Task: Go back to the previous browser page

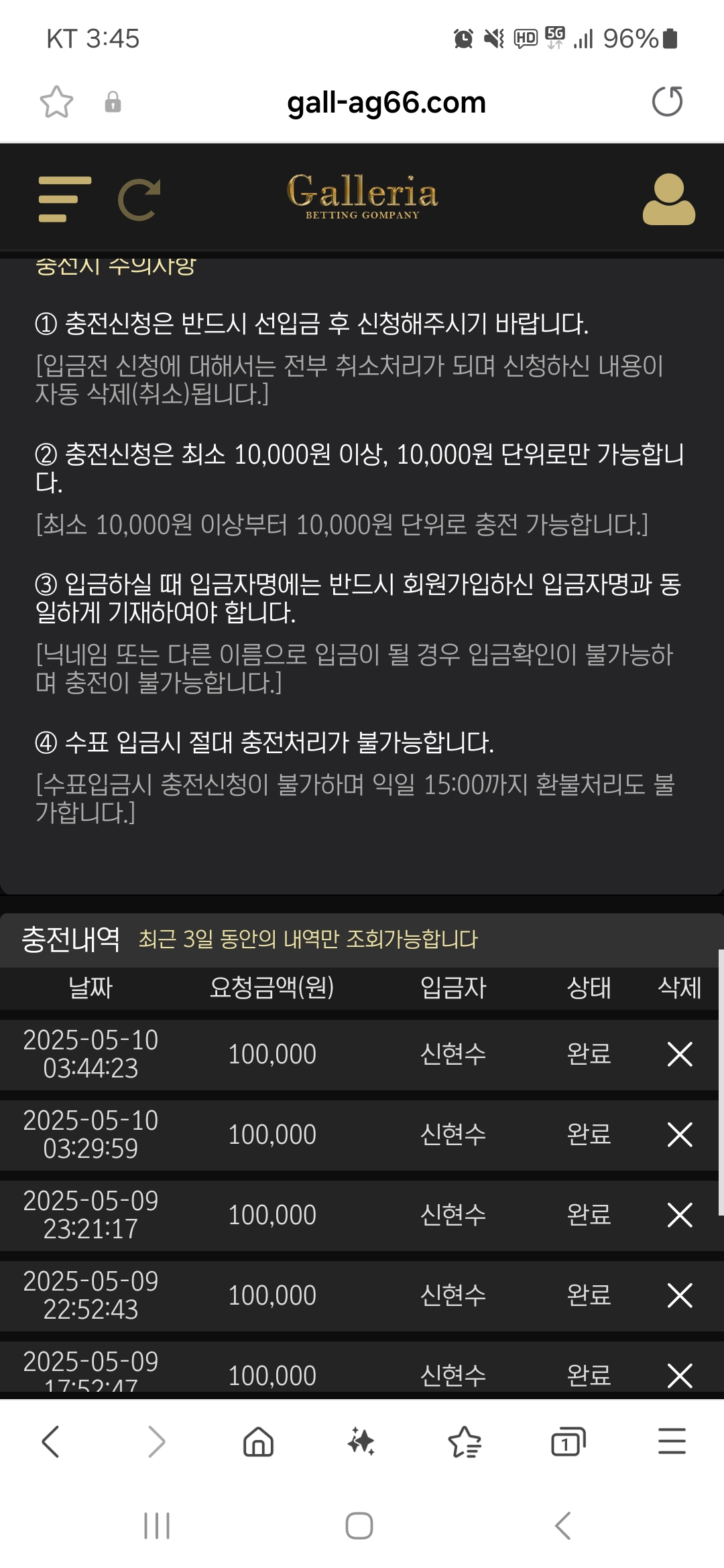Action: pyautogui.click(x=51, y=1441)
